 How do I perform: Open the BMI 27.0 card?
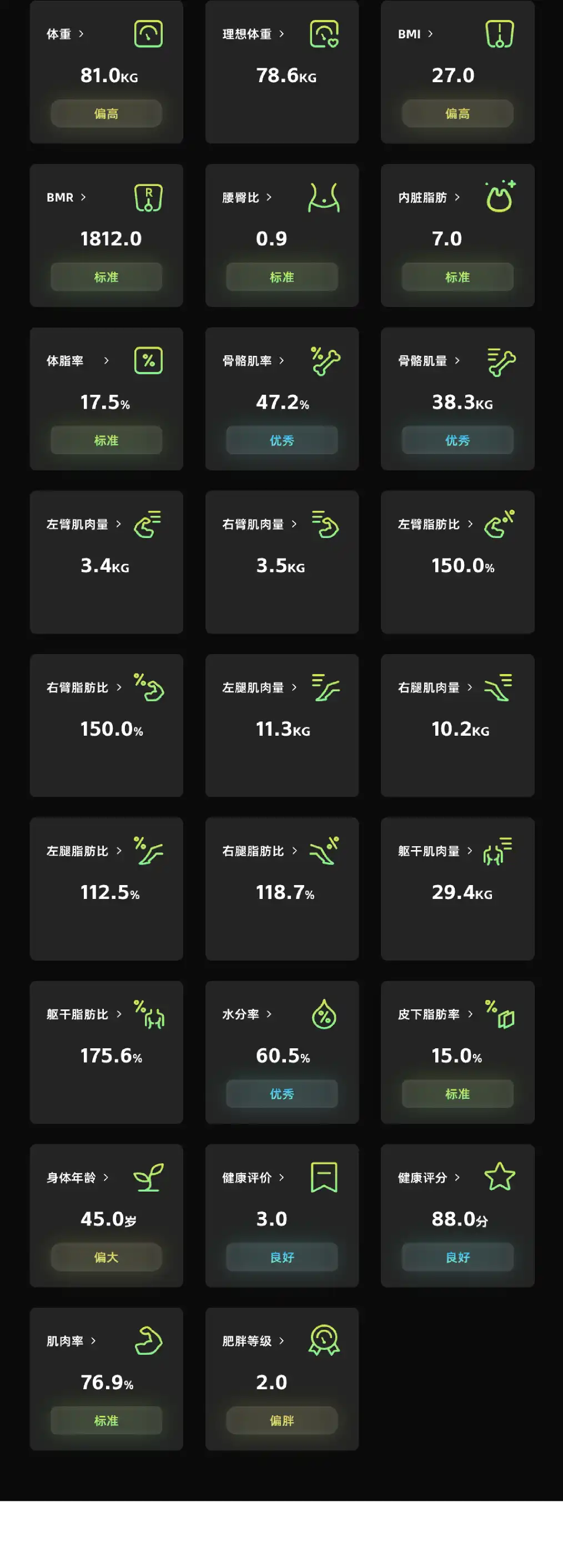[x=457, y=72]
